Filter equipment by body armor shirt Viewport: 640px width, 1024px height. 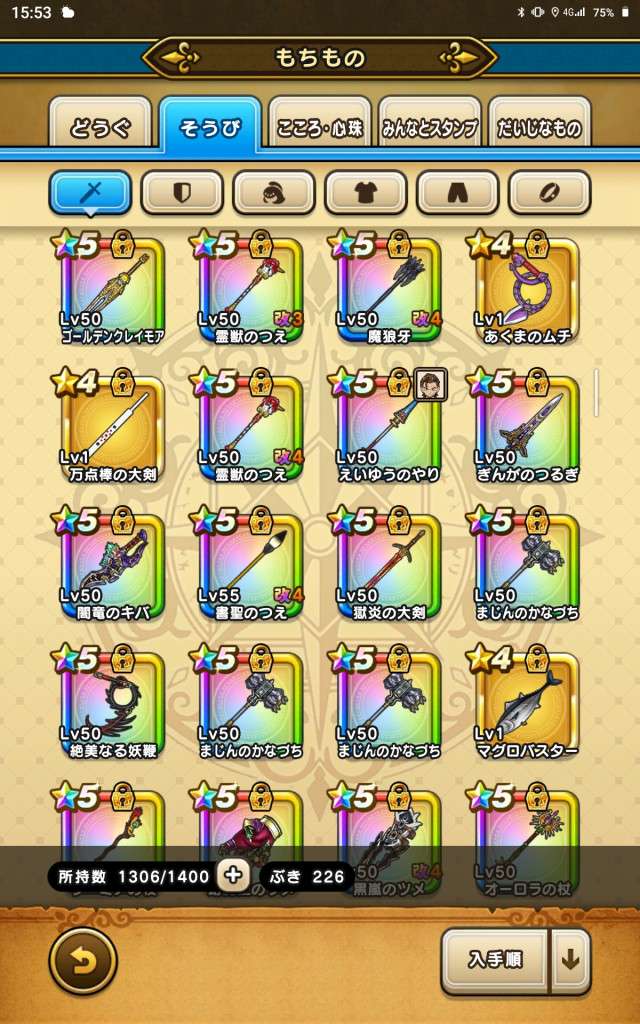[366, 193]
